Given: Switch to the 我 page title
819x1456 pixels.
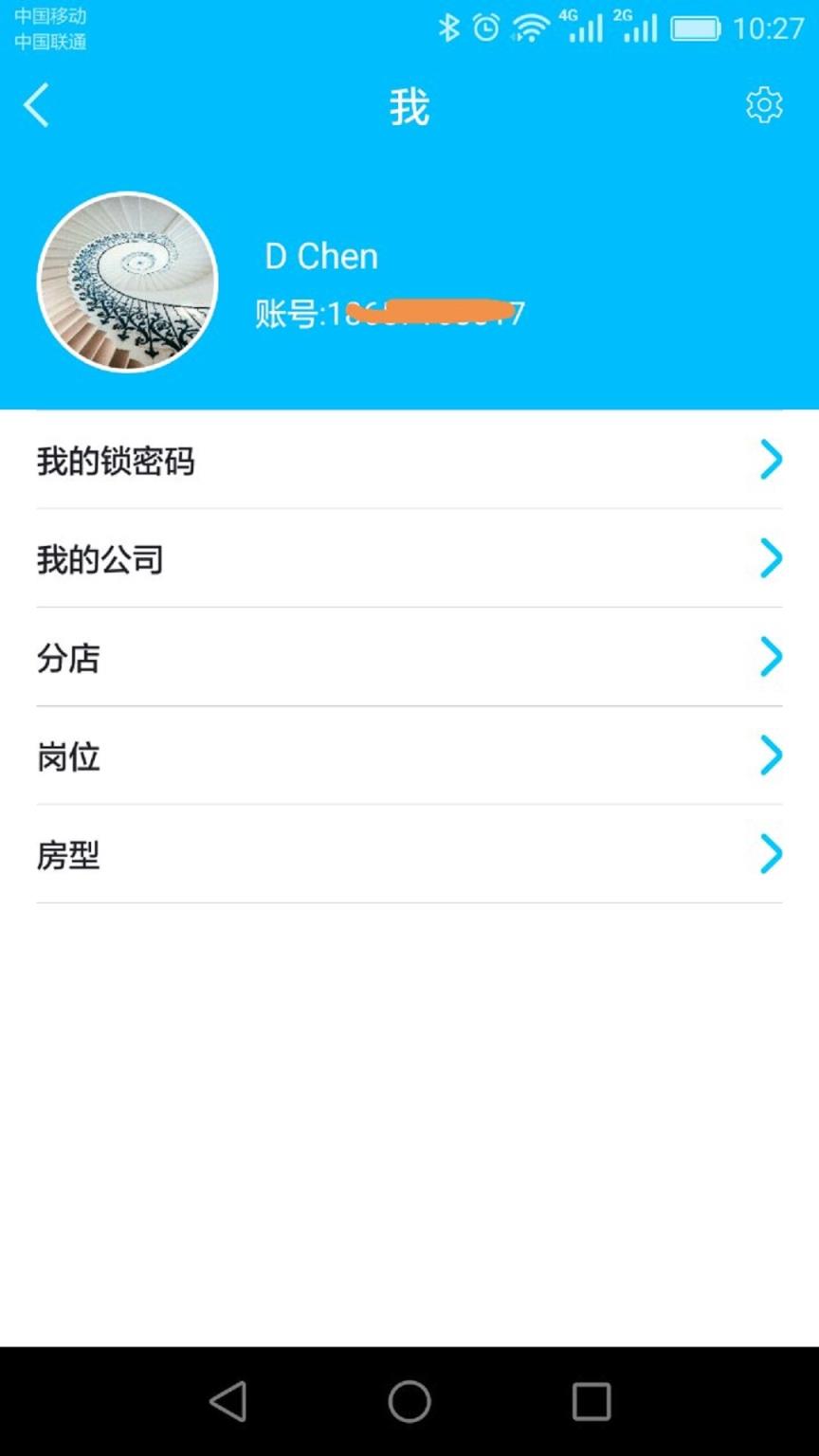Looking at the screenshot, I should (409, 107).
